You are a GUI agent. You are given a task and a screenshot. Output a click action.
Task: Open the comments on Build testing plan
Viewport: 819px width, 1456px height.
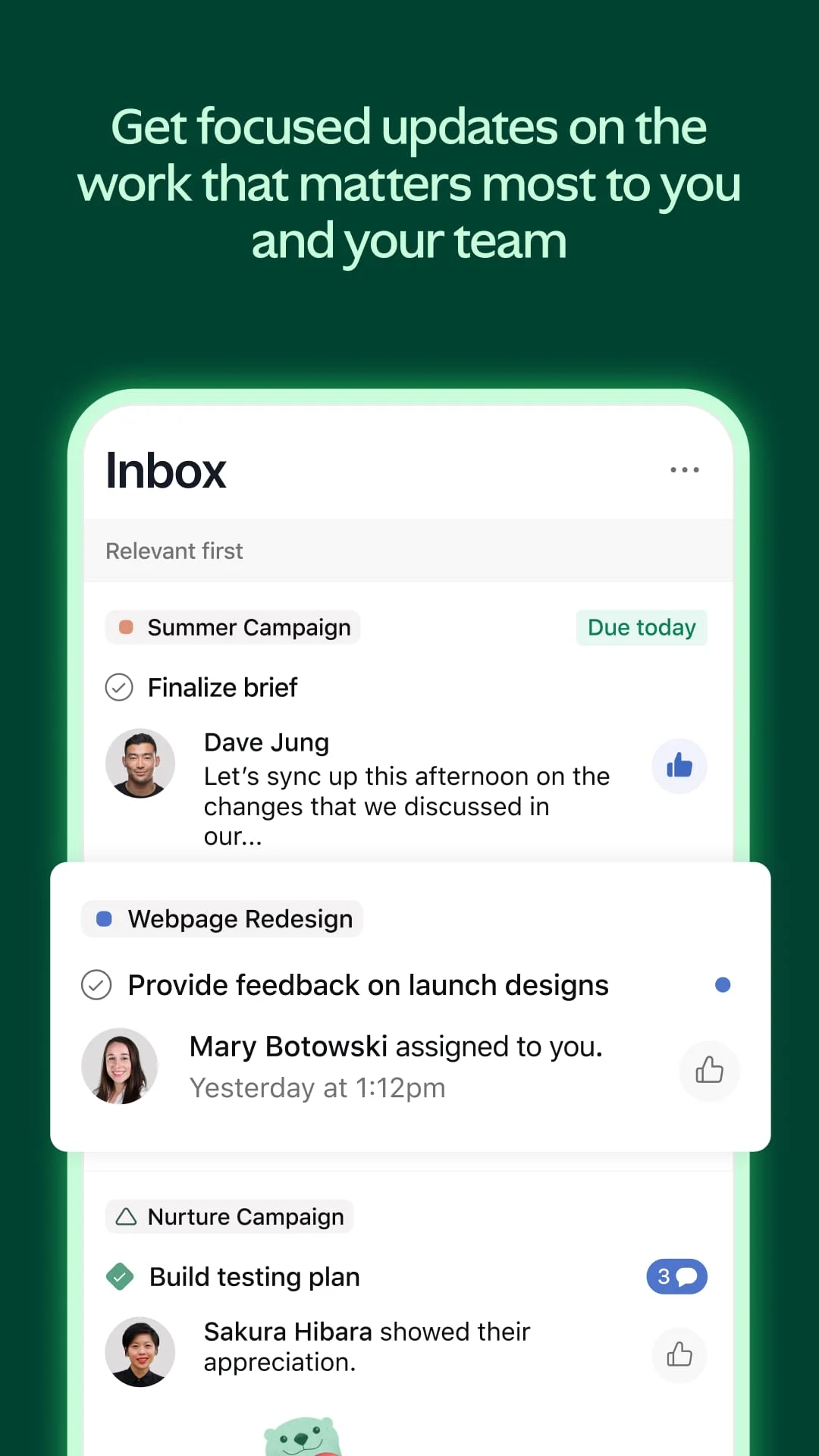(676, 1277)
